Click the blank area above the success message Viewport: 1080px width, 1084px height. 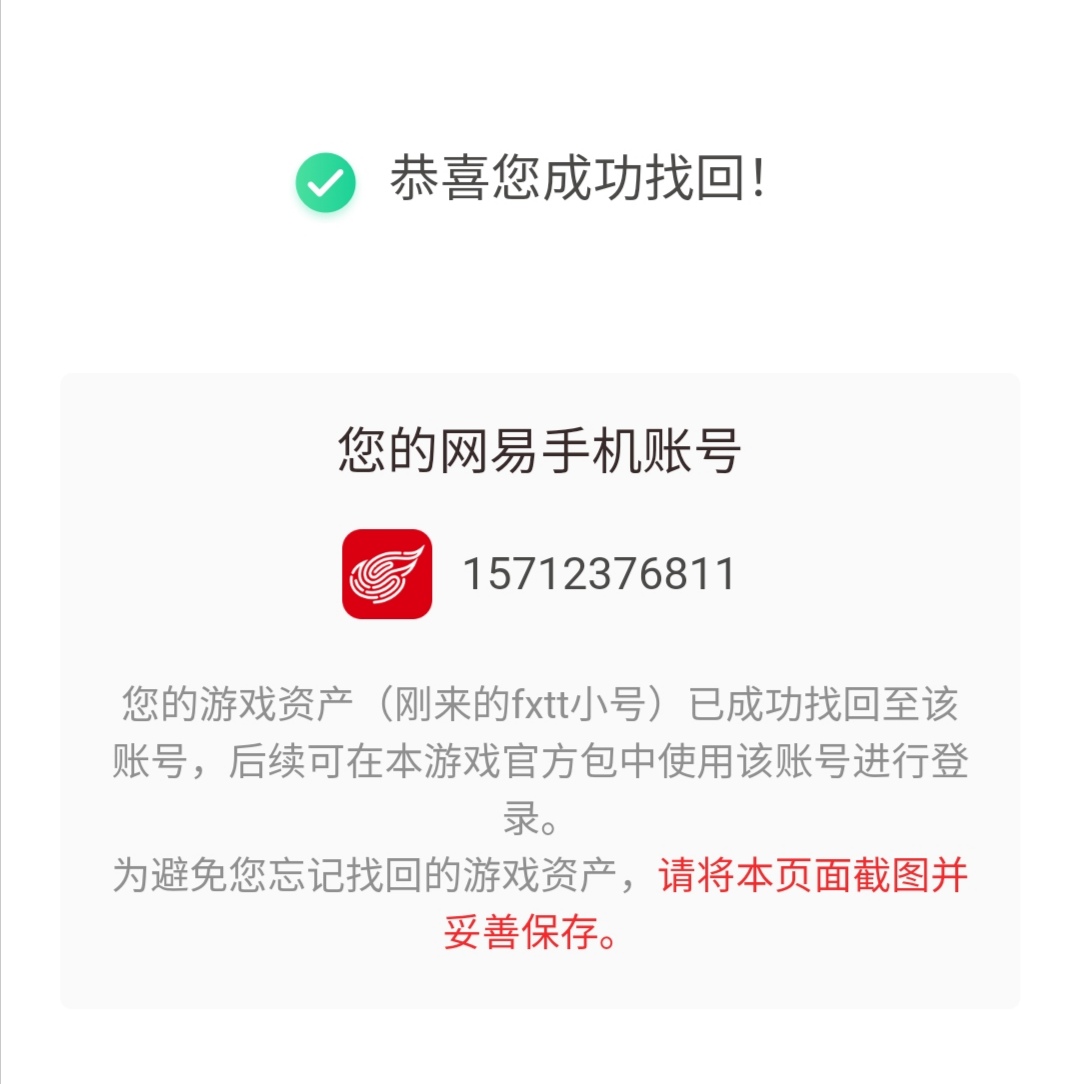540,70
